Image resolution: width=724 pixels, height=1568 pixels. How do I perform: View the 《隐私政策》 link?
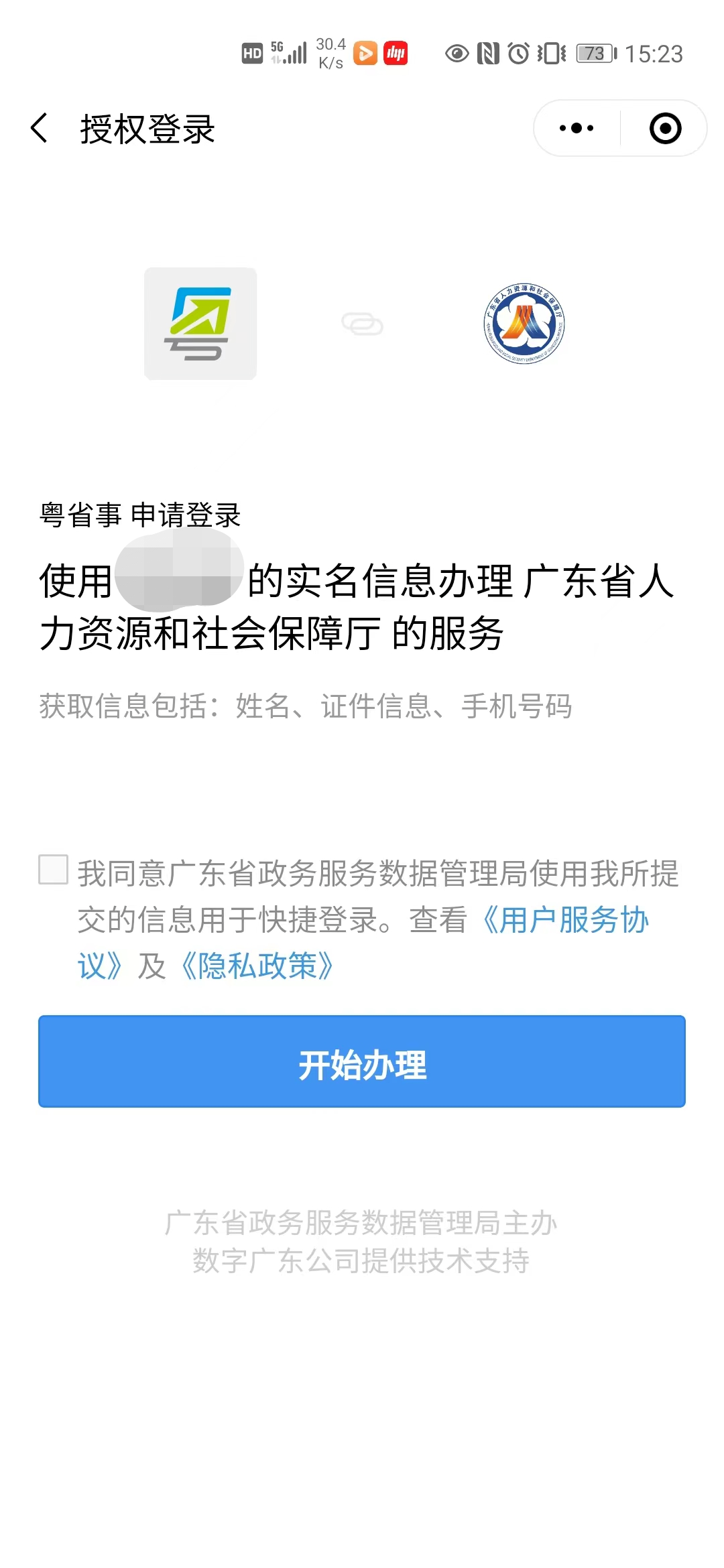257,966
